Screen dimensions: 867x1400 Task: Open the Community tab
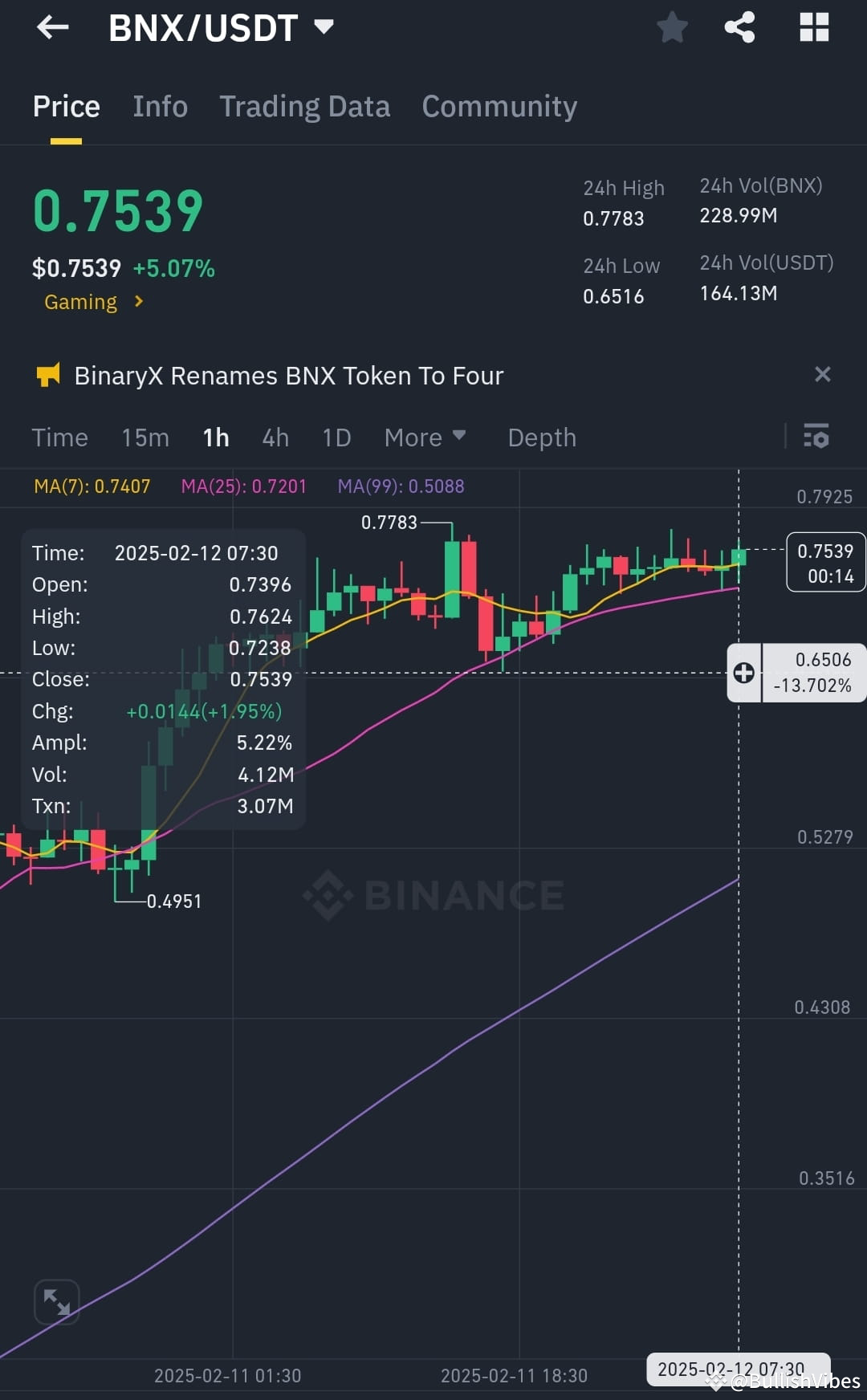(x=499, y=105)
